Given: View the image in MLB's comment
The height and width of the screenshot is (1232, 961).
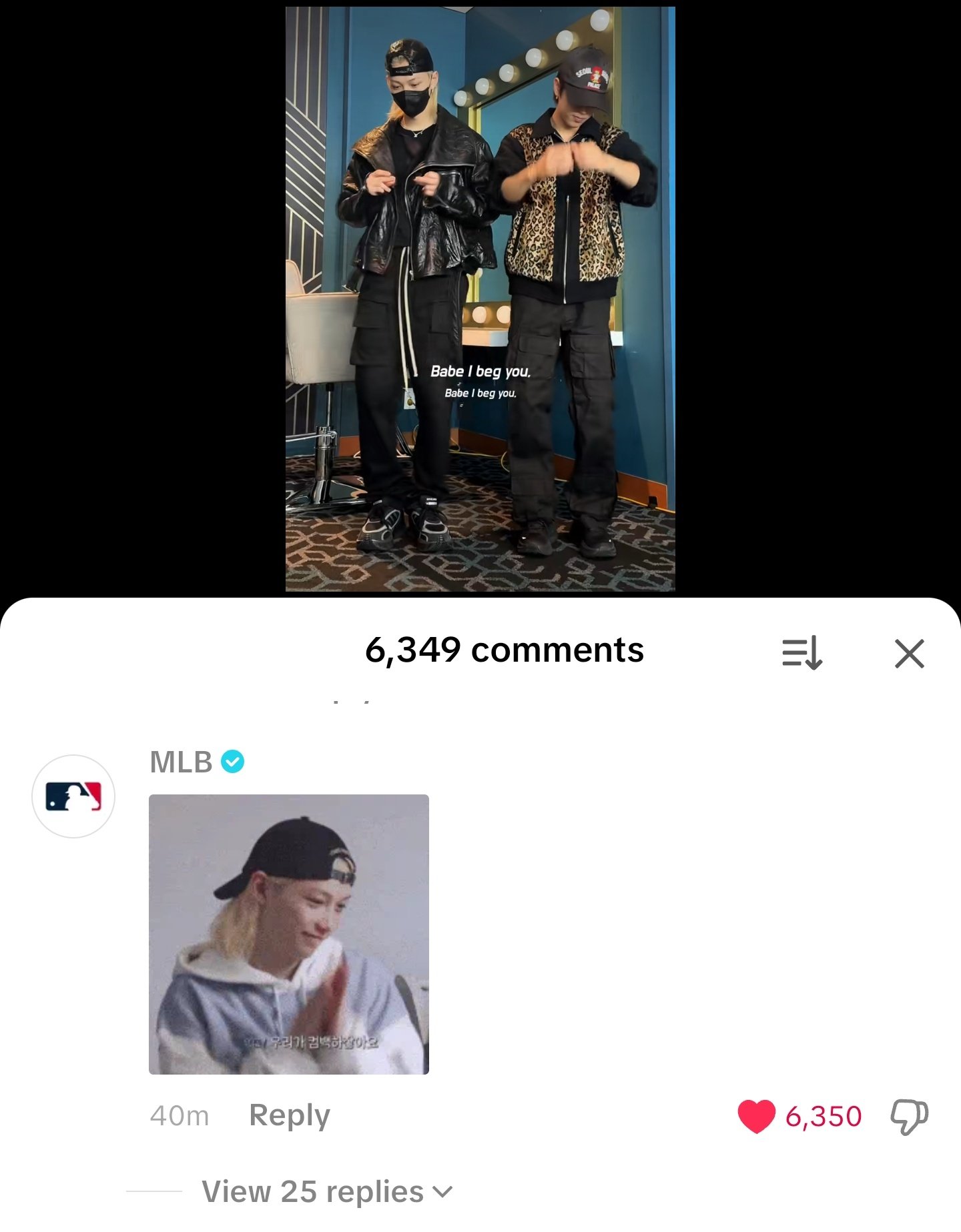Looking at the screenshot, I should click(x=288, y=934).
